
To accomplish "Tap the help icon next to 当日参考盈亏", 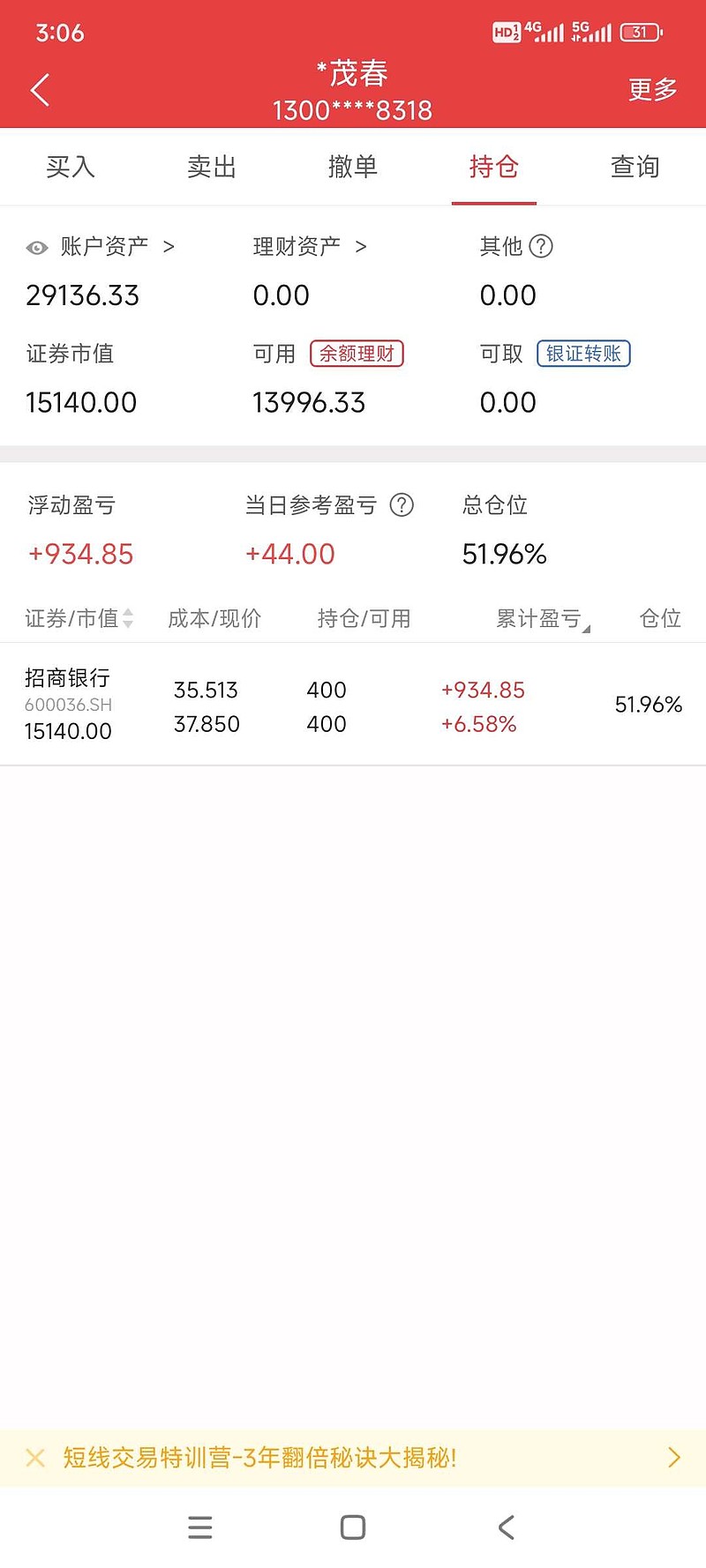I will point(402,505).
